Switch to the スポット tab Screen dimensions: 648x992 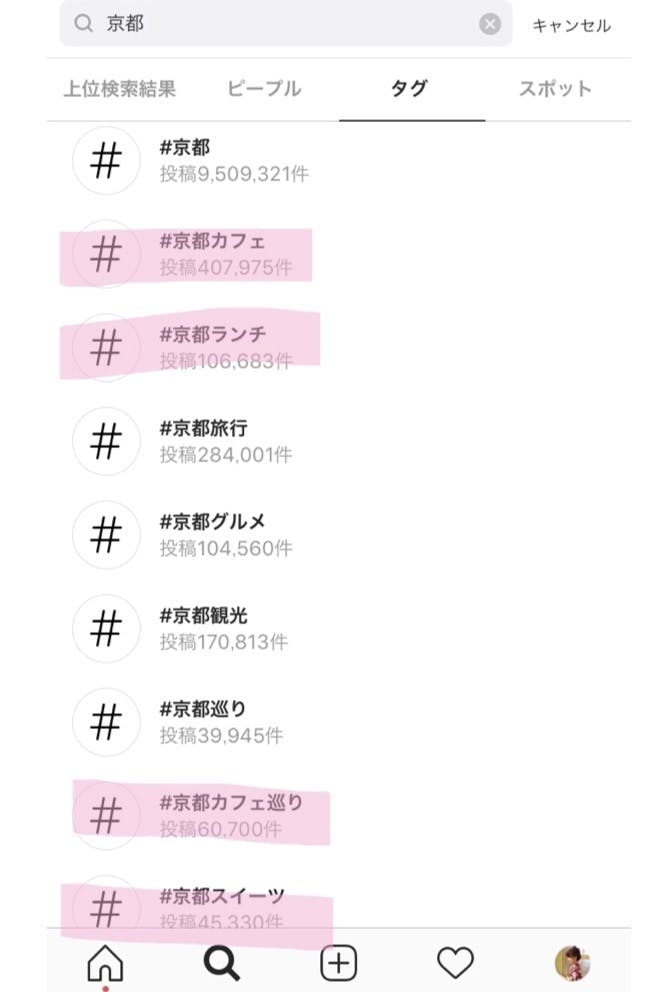coord(556,89)
